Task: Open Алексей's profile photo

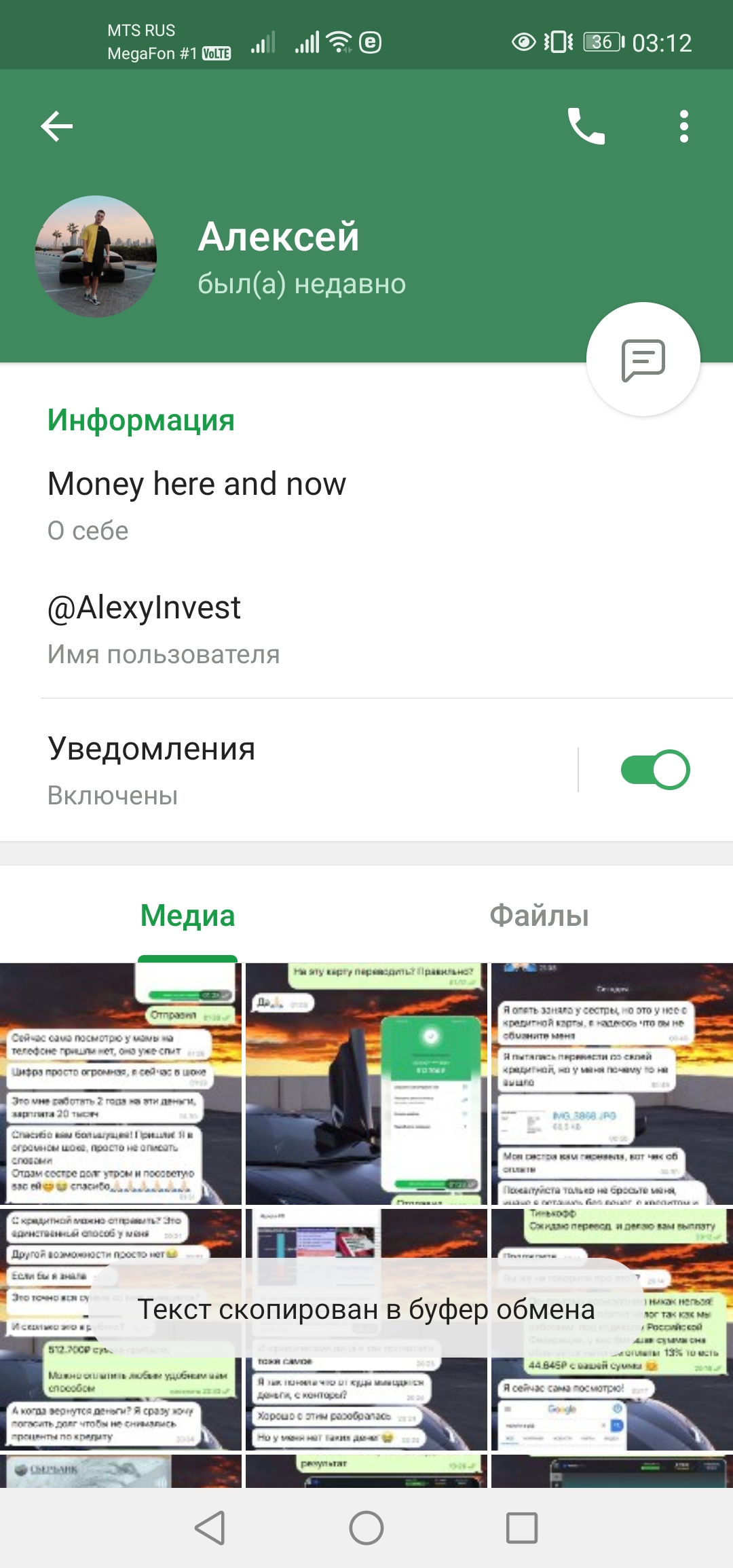Action: 96,257
